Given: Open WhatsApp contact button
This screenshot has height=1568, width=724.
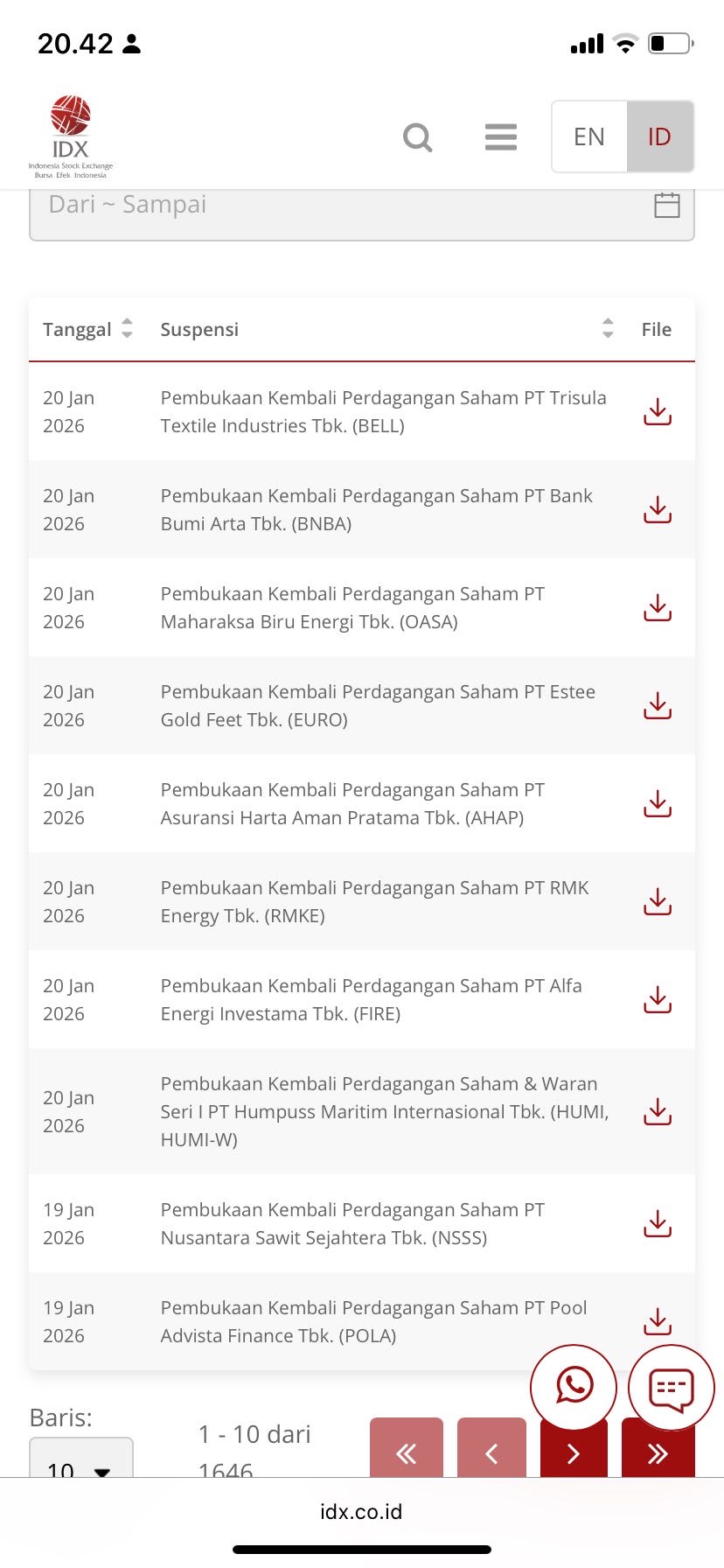Looking at the screenshot, I should point(574,1387).
